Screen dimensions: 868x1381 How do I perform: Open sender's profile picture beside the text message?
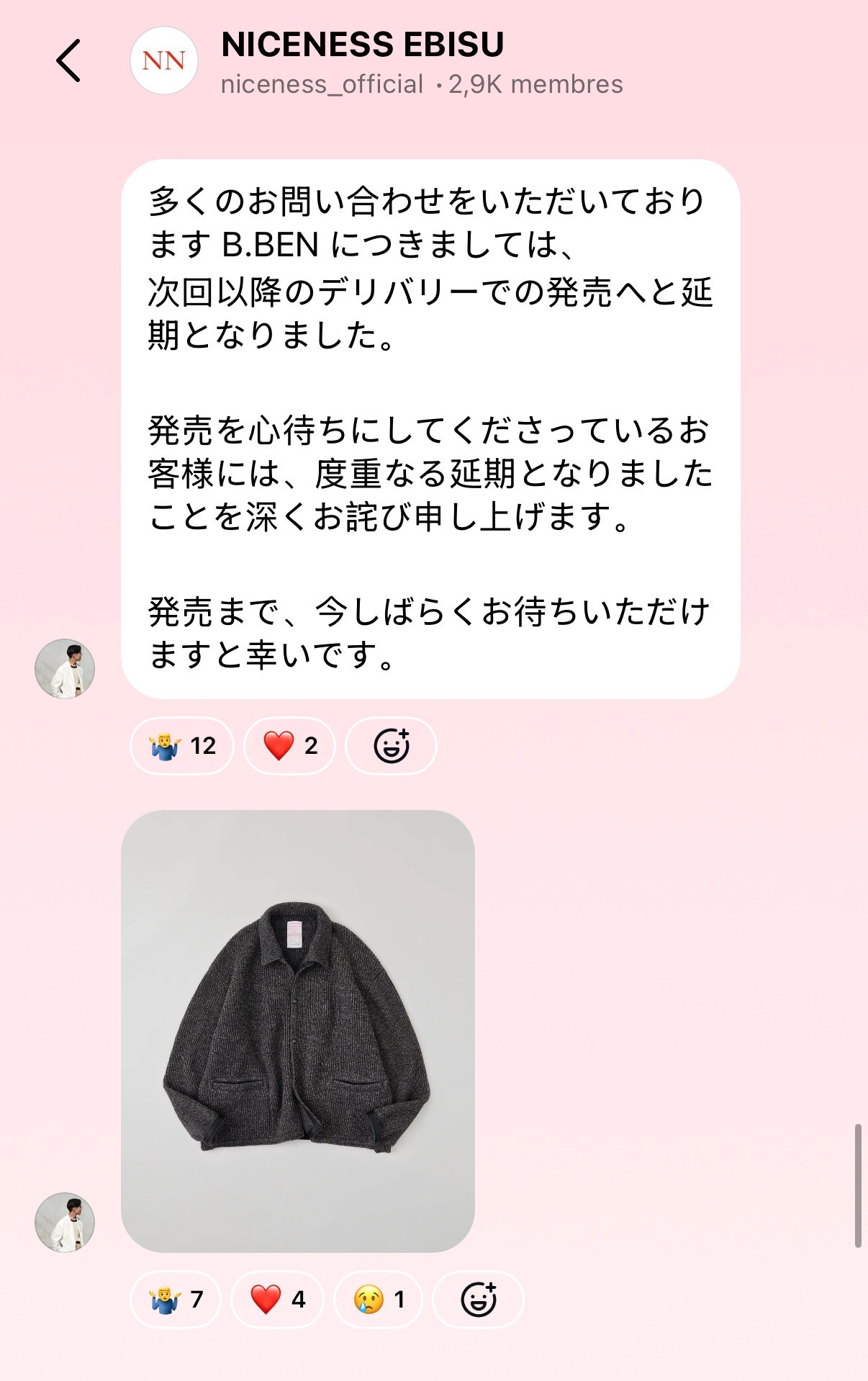point(65,668)
